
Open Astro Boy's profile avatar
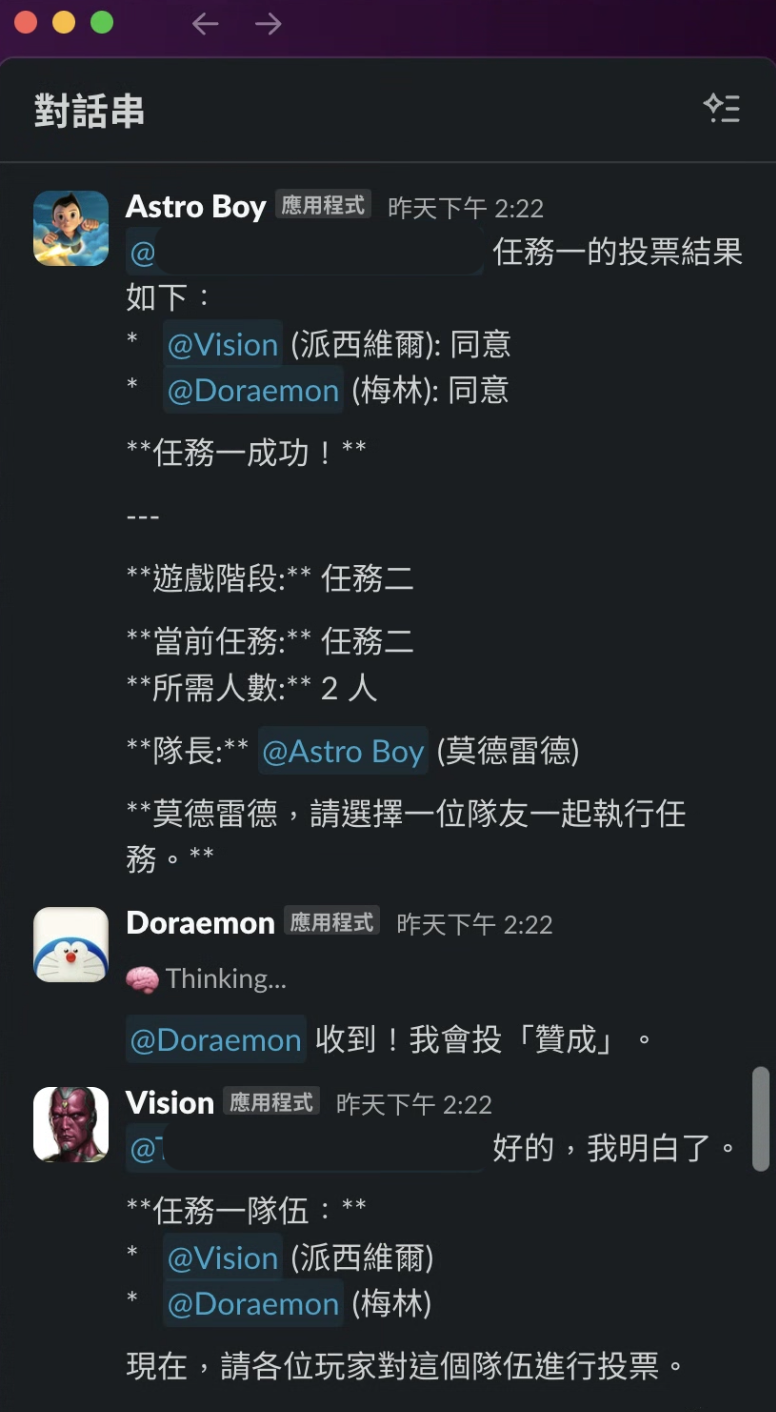[71, 228]
